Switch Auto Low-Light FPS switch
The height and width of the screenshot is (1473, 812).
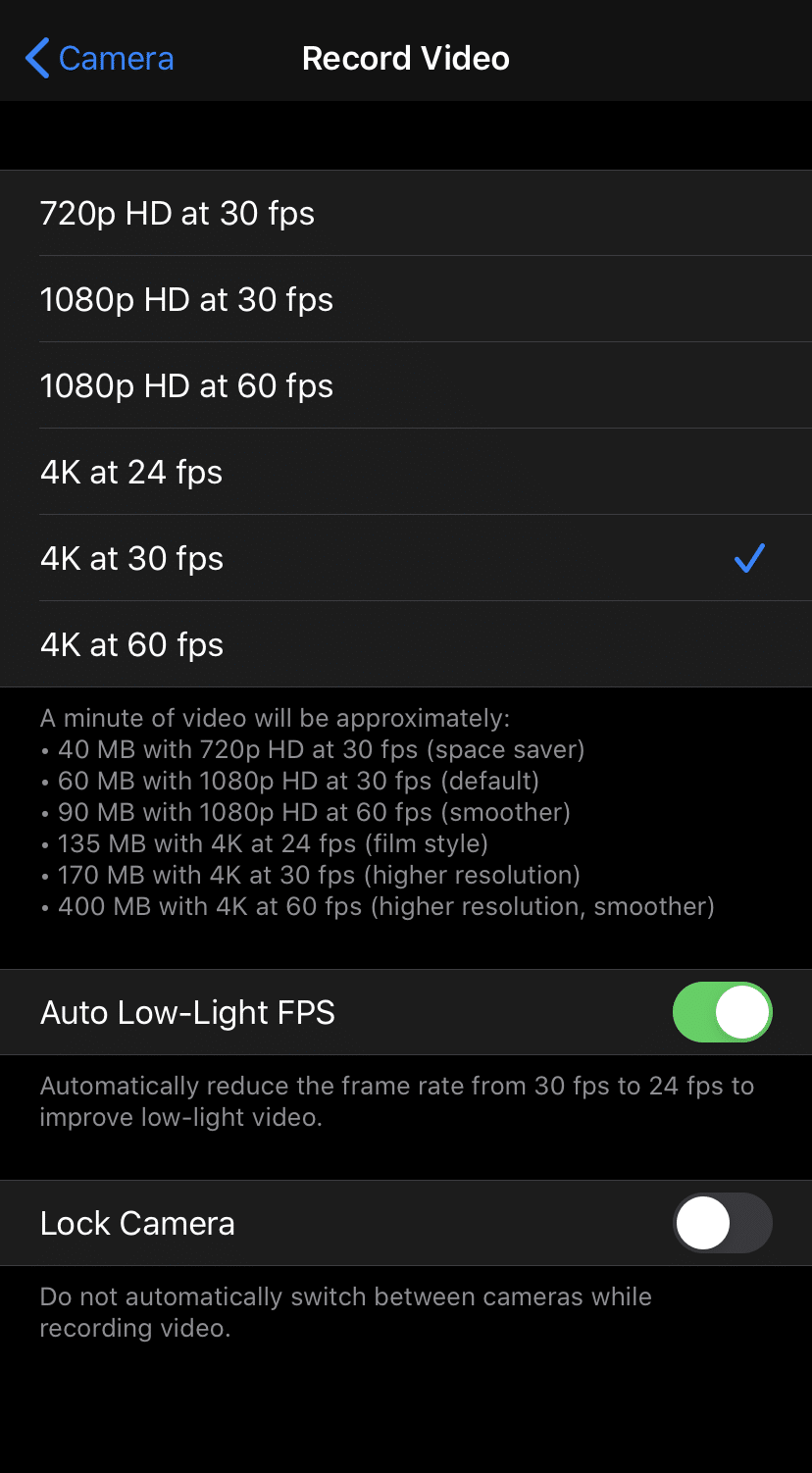tap(723, 1012)
